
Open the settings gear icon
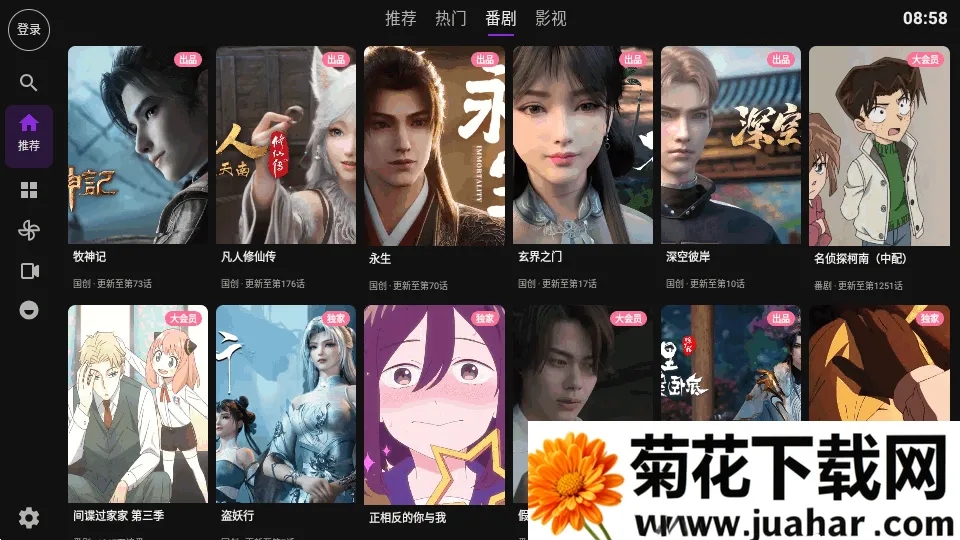[29, 517]
